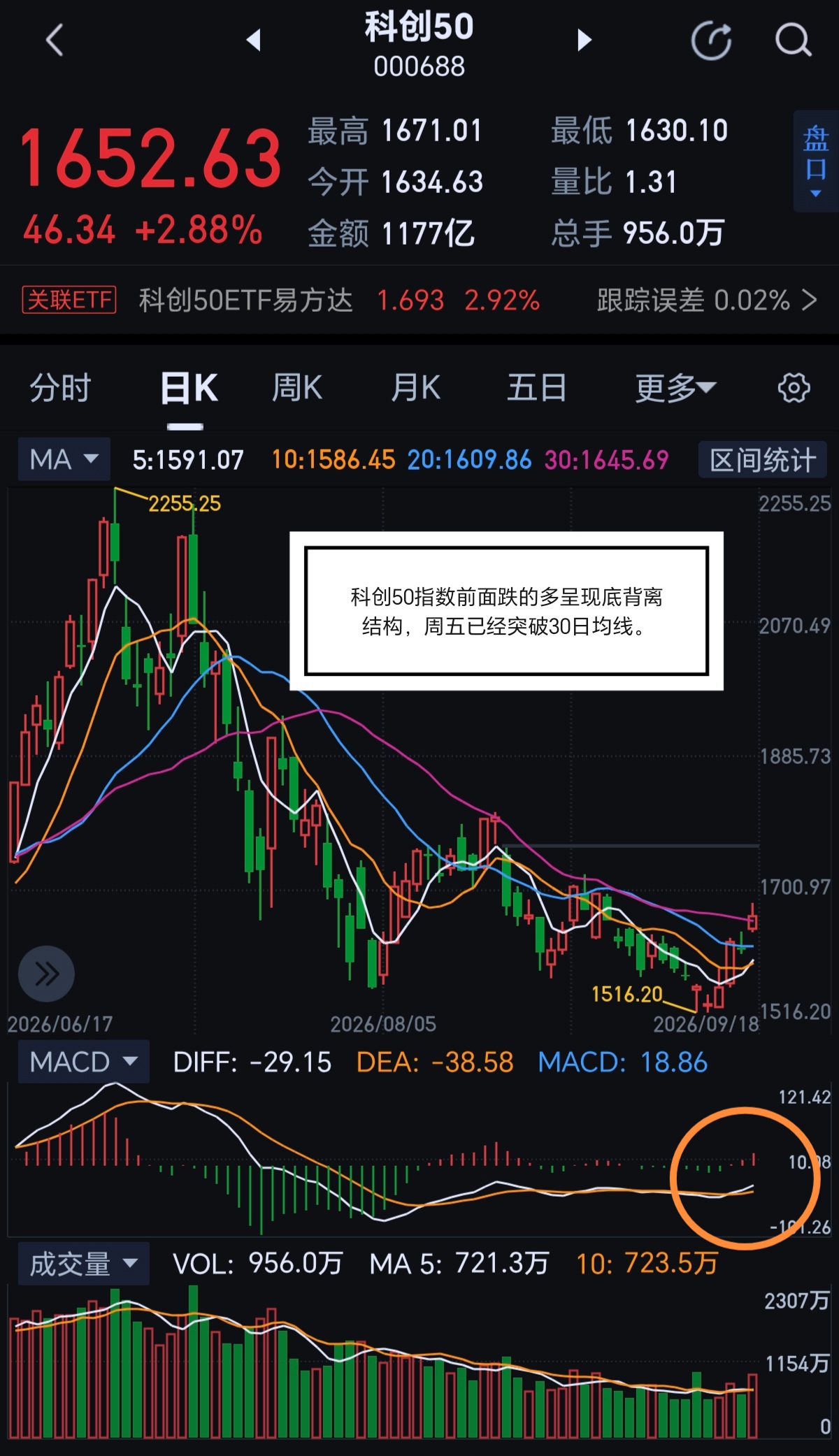Viewport: 839px width, 1456px height.
Task: Open the search magnifier
Action: point(794,41)
